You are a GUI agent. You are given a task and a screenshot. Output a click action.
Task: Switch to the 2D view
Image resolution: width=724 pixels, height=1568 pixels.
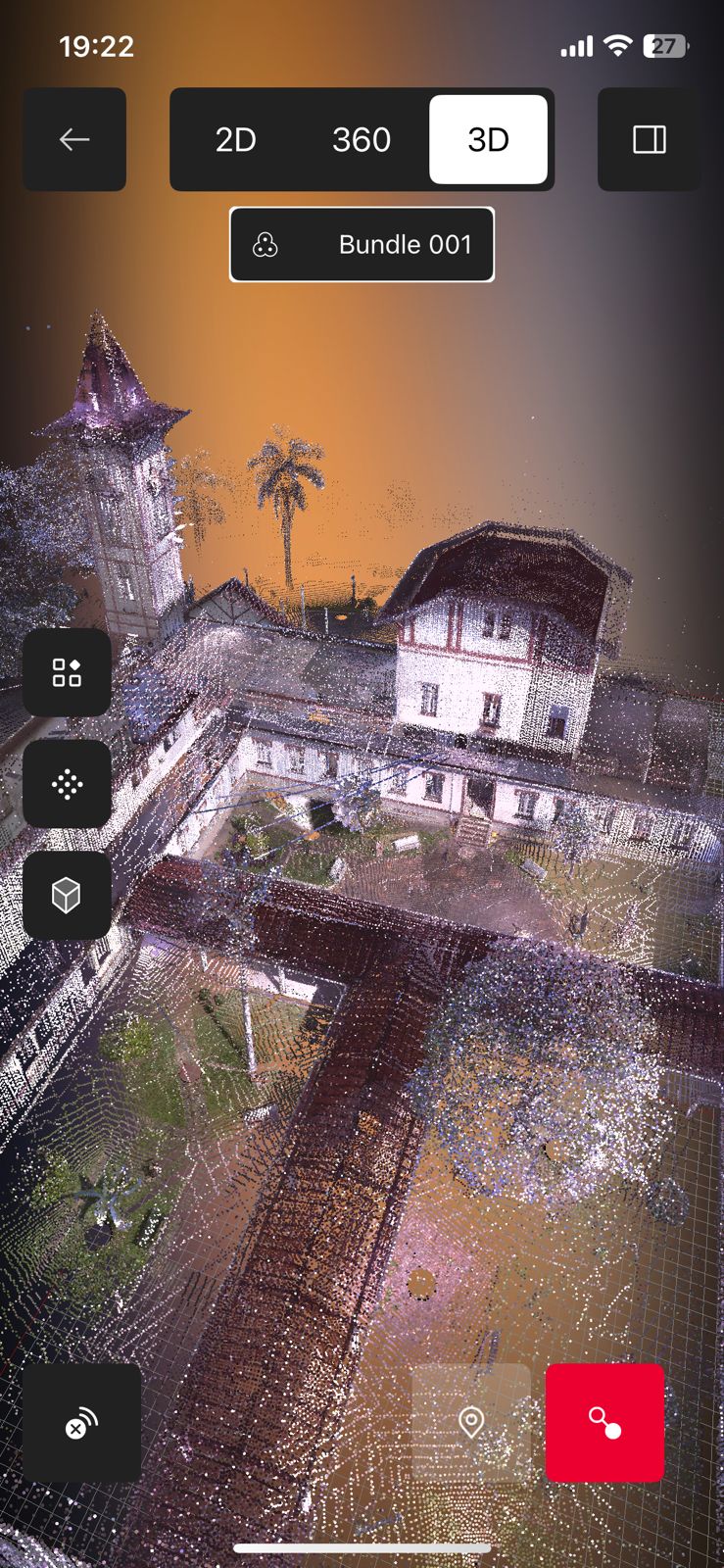[235, 139]
